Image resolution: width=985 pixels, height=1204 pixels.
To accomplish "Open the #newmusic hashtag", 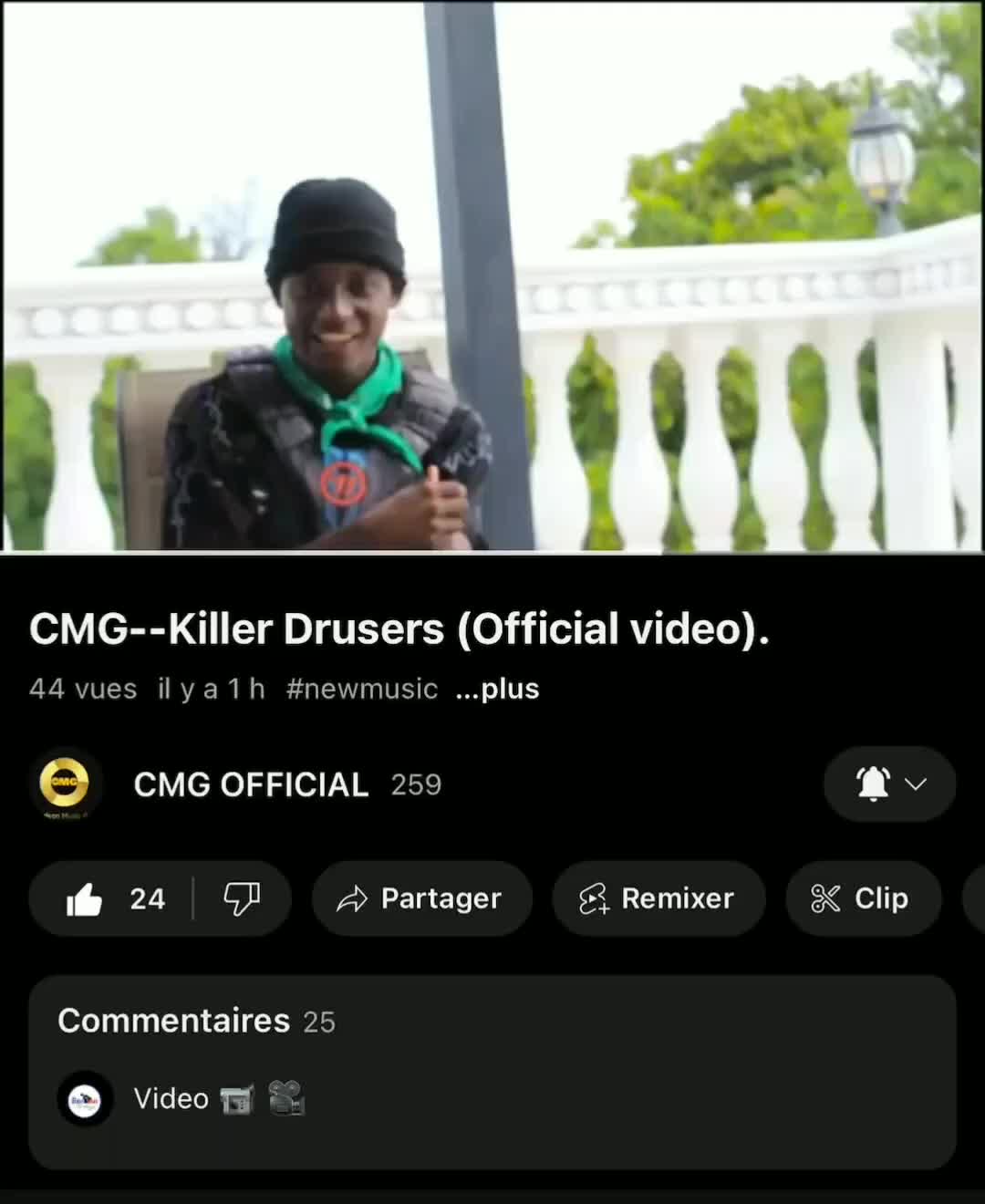I will click(x=361, y=689).
